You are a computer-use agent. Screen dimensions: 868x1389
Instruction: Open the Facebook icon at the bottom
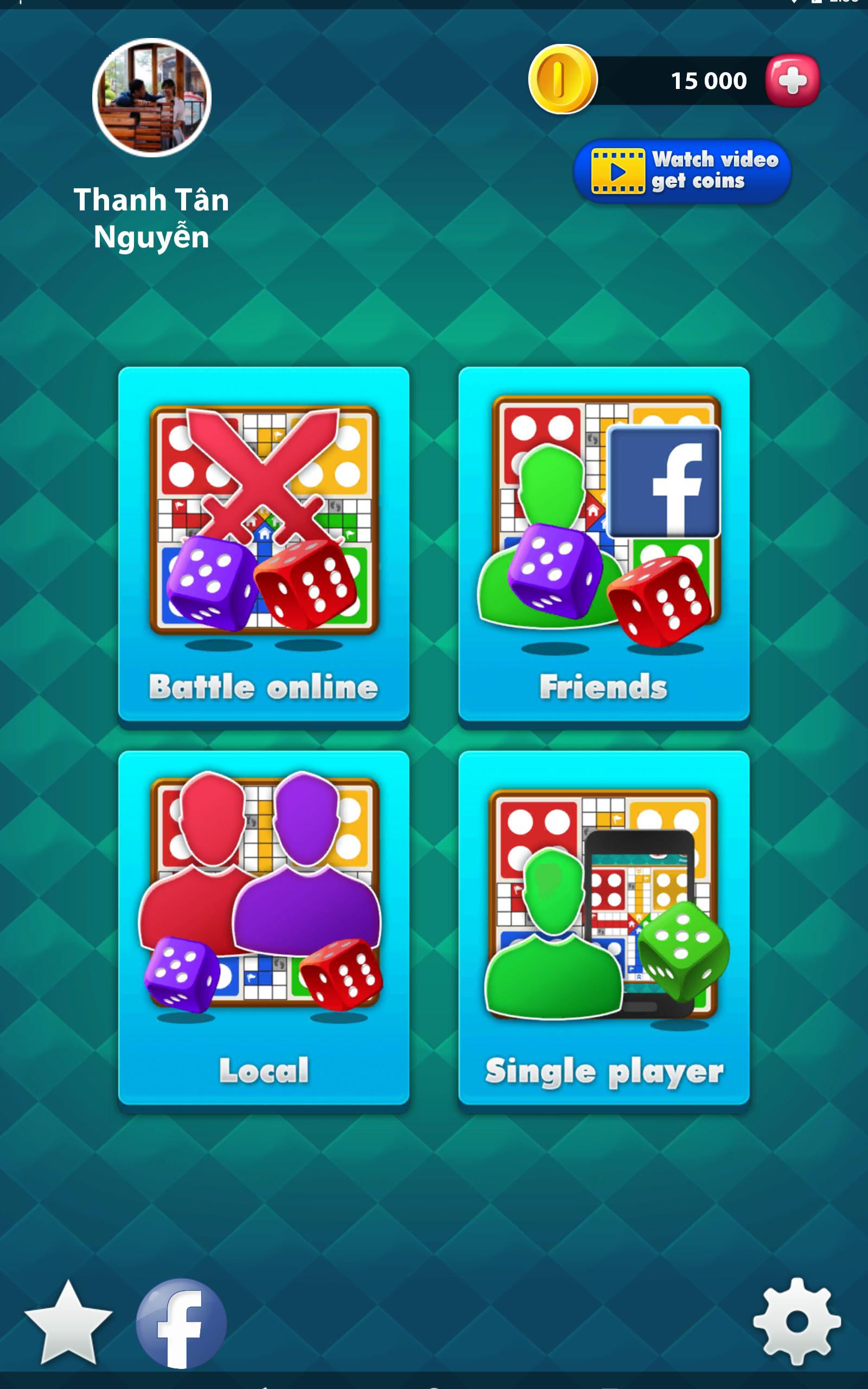pos(181,1323)
